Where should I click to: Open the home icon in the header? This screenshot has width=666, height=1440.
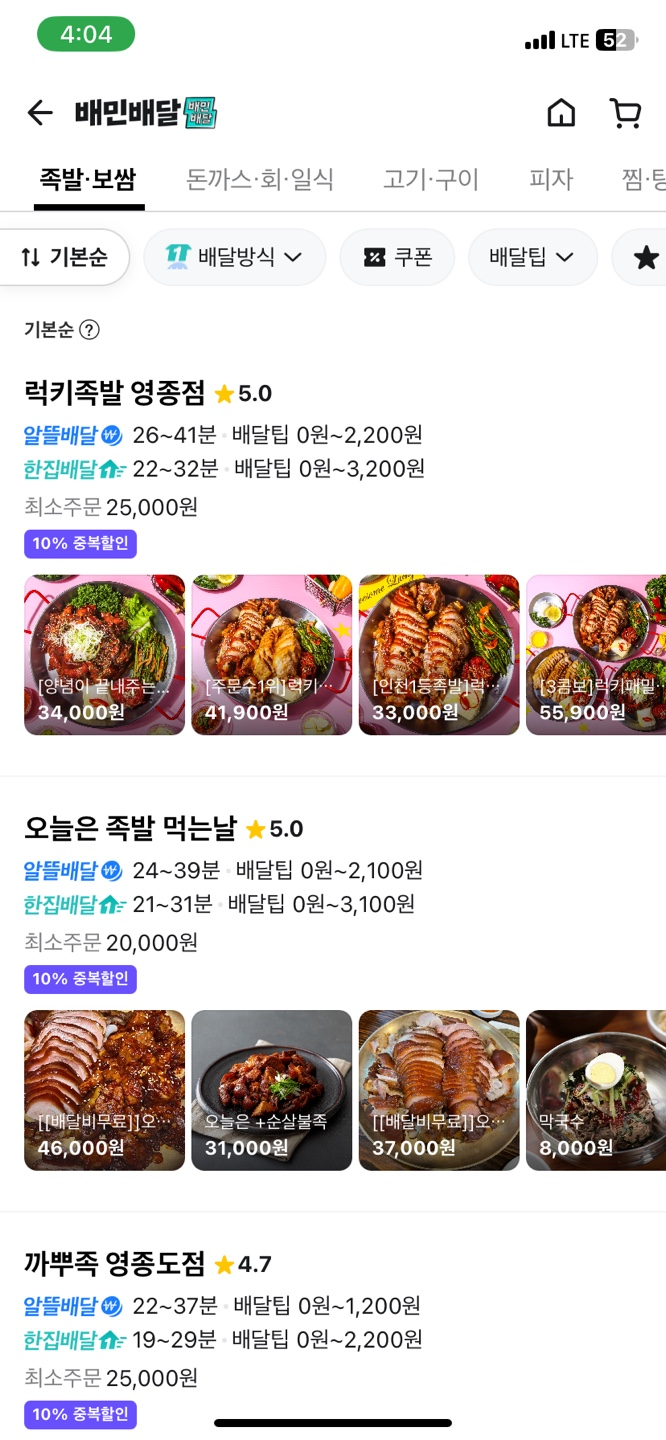[561, 113]
